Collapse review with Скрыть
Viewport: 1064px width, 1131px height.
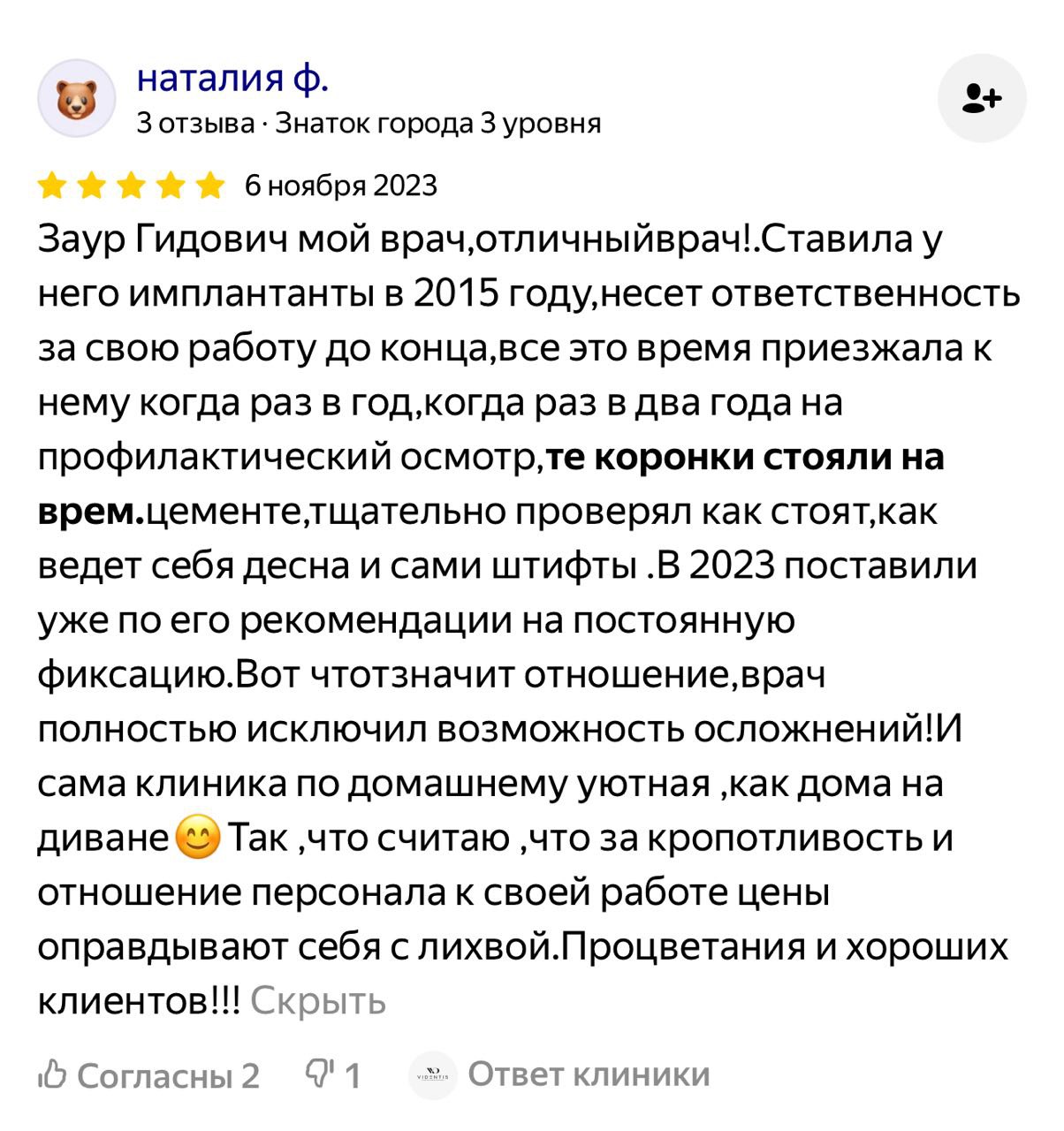318,1001
